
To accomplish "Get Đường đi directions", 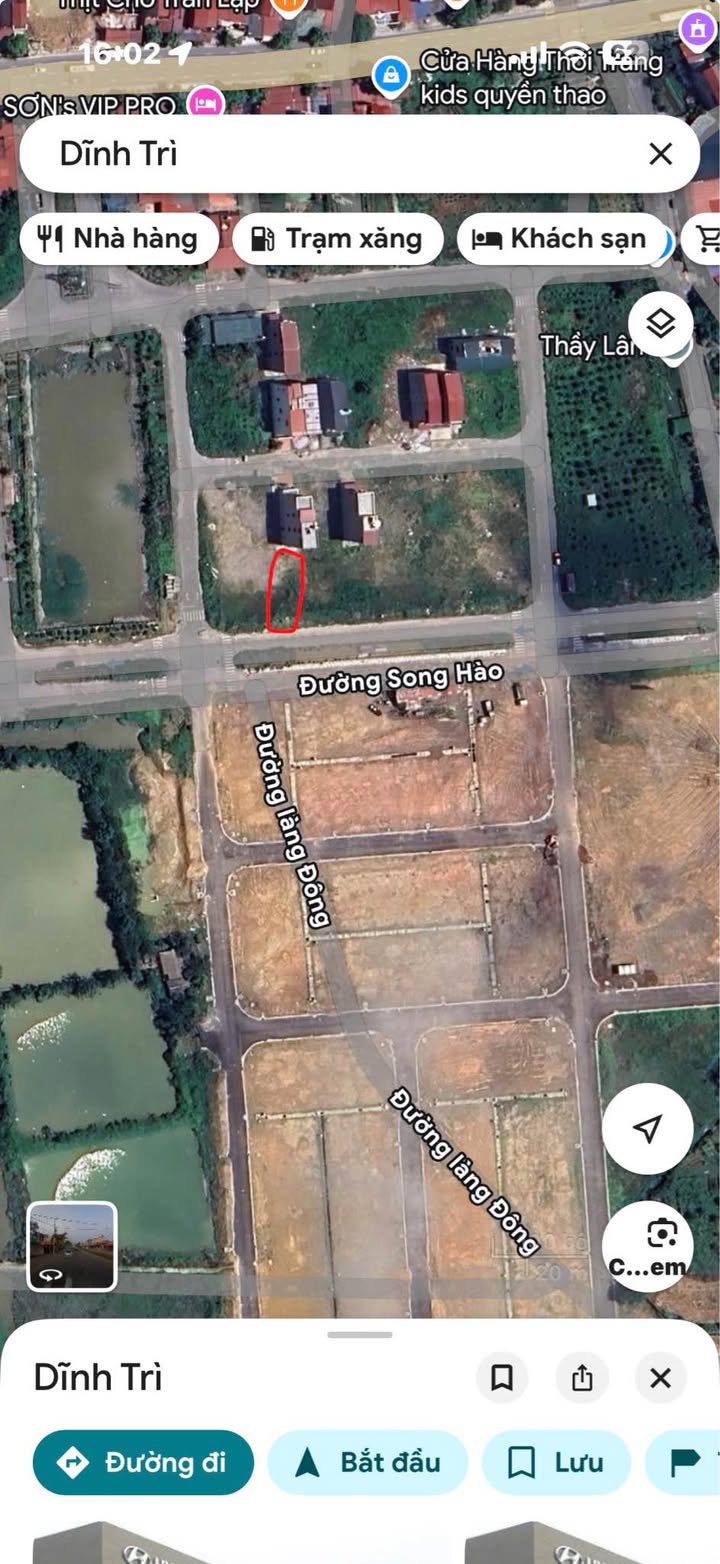I will click(143, 1462).
